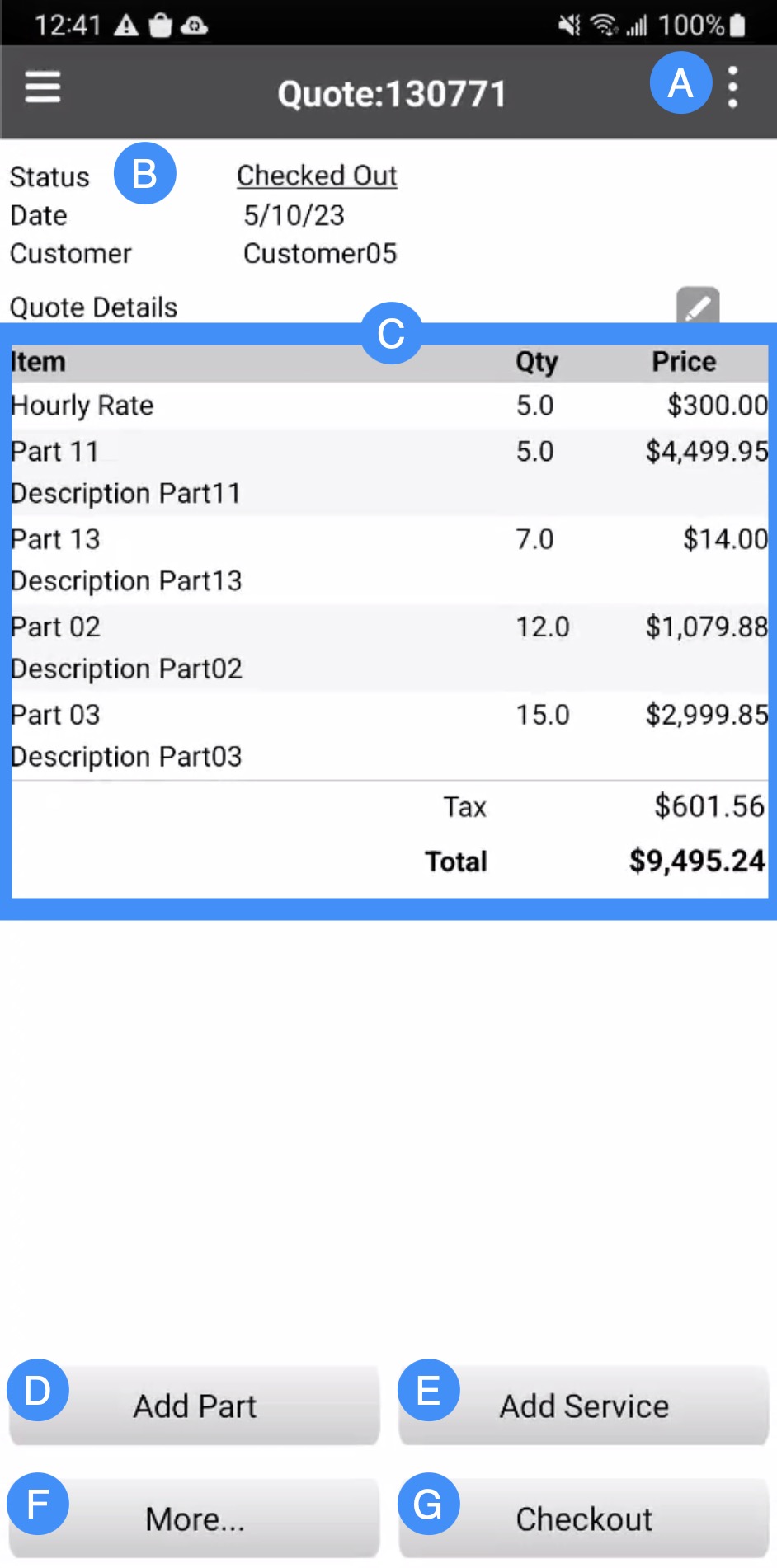Tap the Checked Out status link
Image resolution: width=777 pixels, height=1568 pixels.
click(x=317, y=176)
